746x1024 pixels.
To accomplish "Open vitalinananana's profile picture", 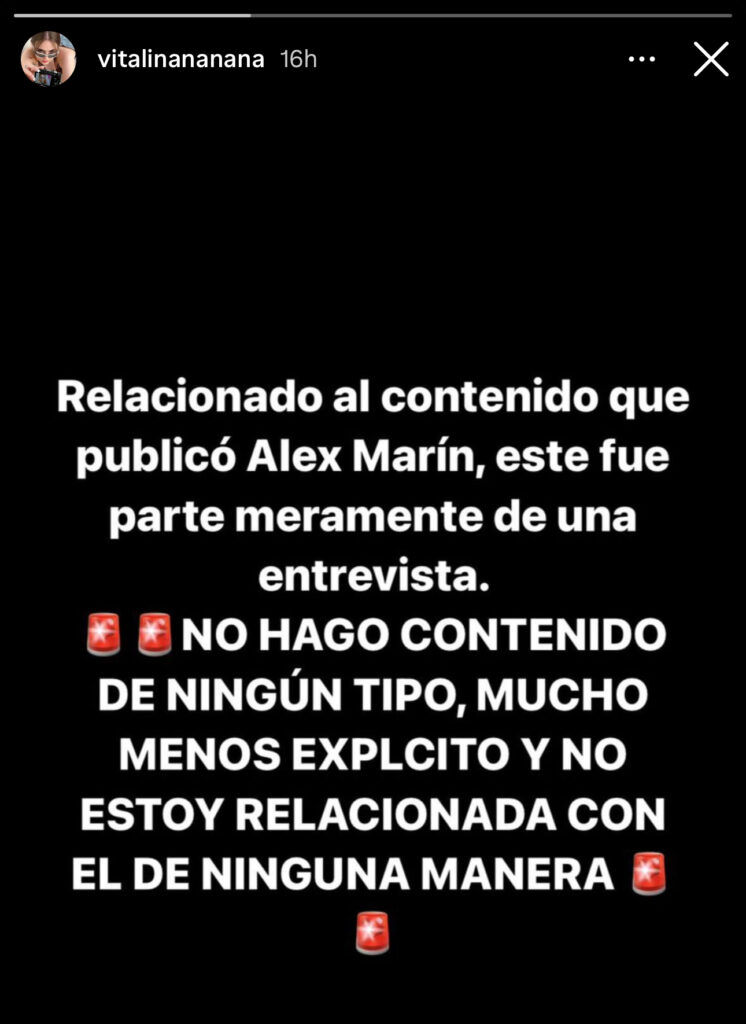I will (48, 59).
